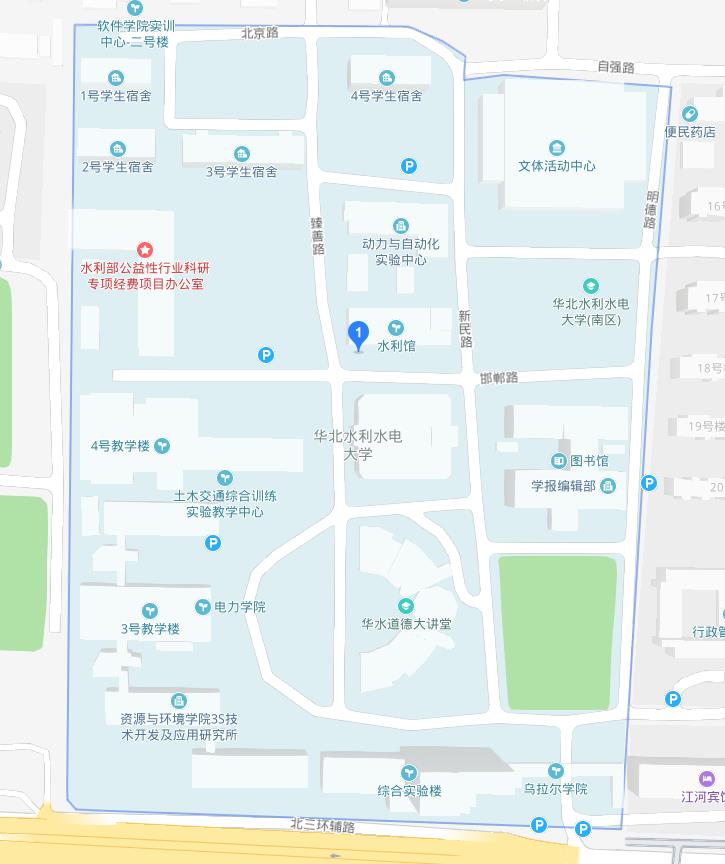725x864 pixels.
Task: Open 华北水利水电大学(南区) marker details
Action: (x=591, y=286)
